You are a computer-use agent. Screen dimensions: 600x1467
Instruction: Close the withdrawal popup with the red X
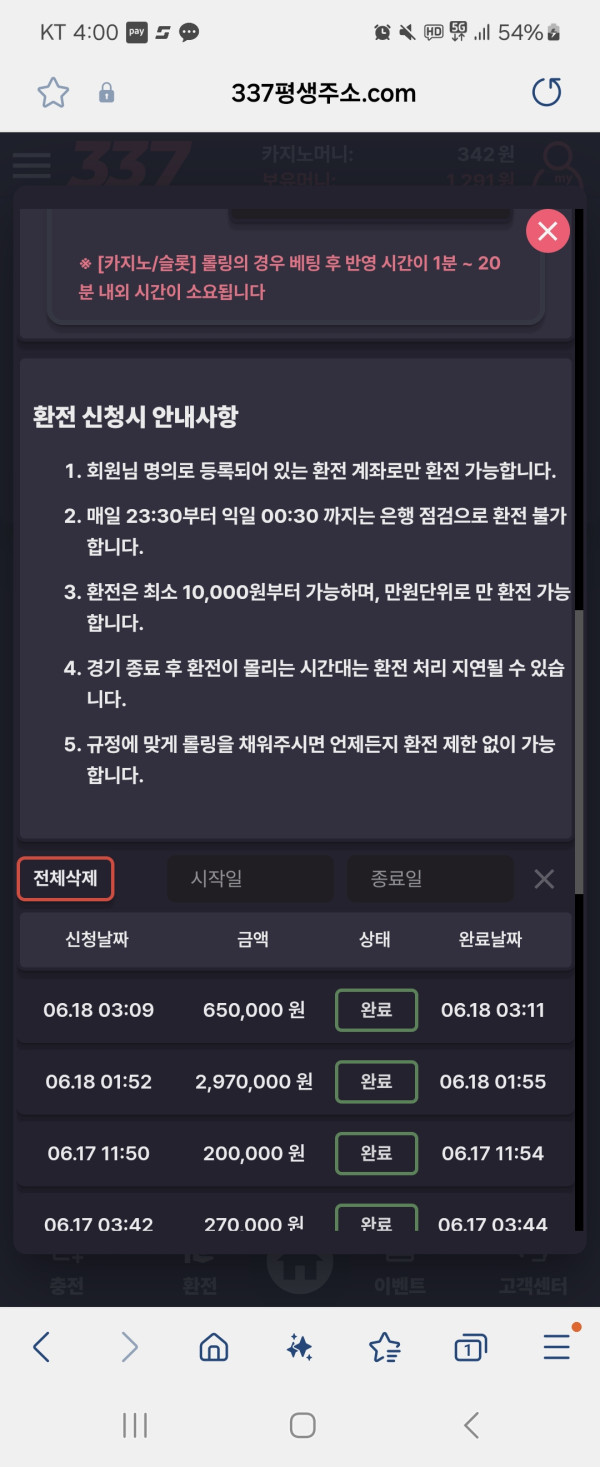tap(547, 231)
